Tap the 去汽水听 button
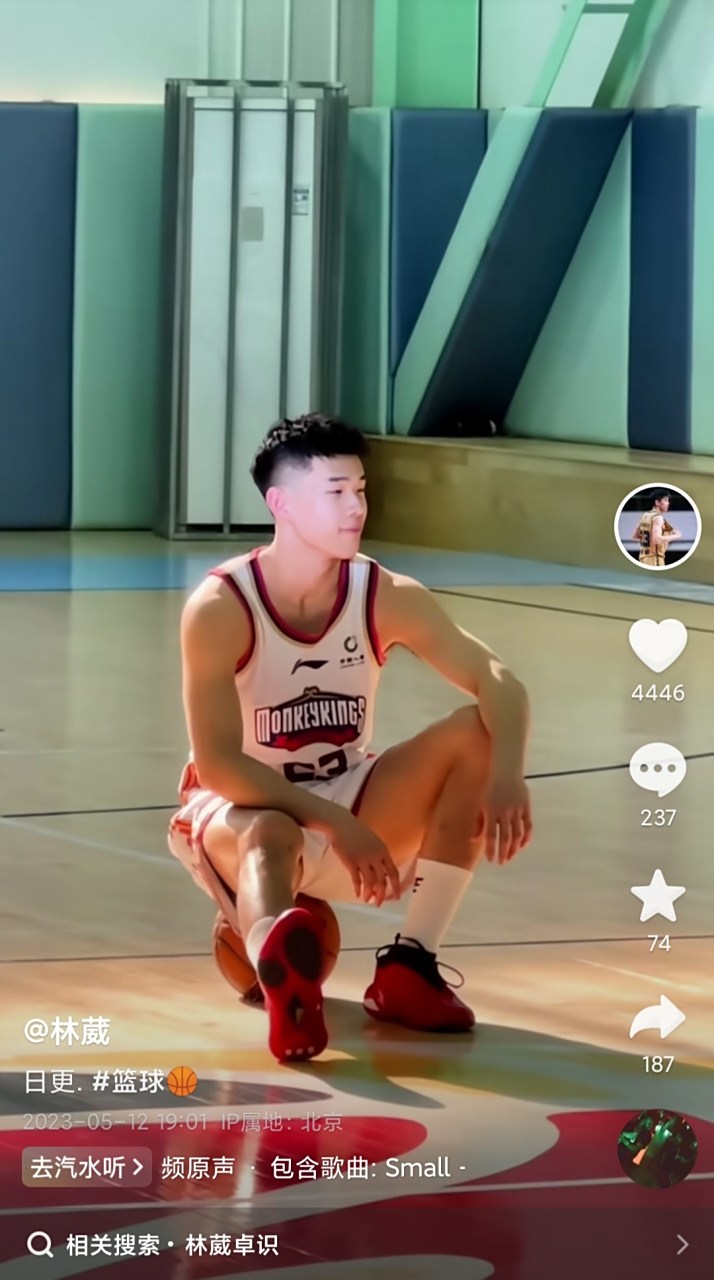714x1280 pixels. pyautogui.click(x=87, y=1167)
